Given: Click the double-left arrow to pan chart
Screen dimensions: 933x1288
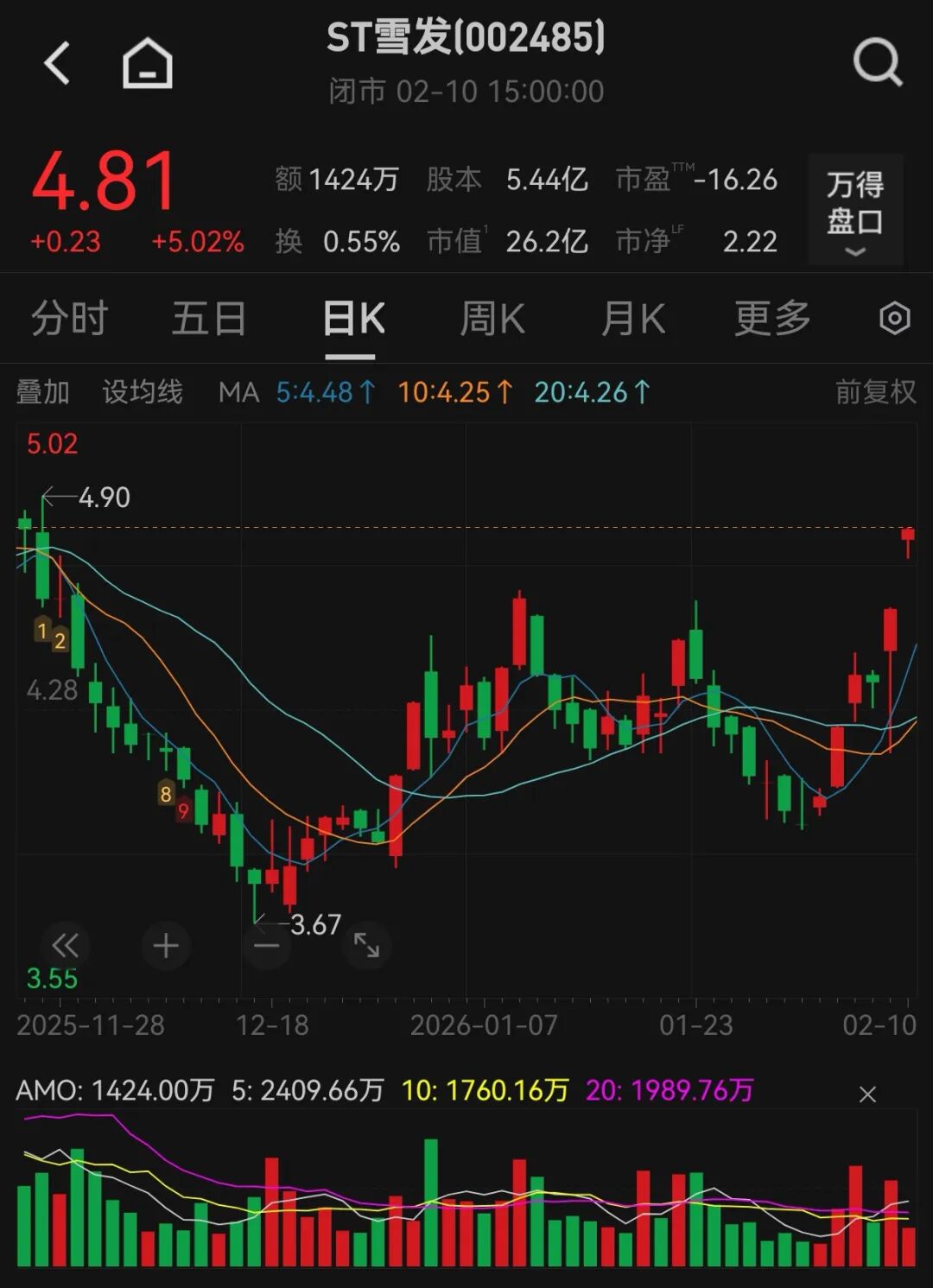Looking at the screenshot, I should coord(66,946).
